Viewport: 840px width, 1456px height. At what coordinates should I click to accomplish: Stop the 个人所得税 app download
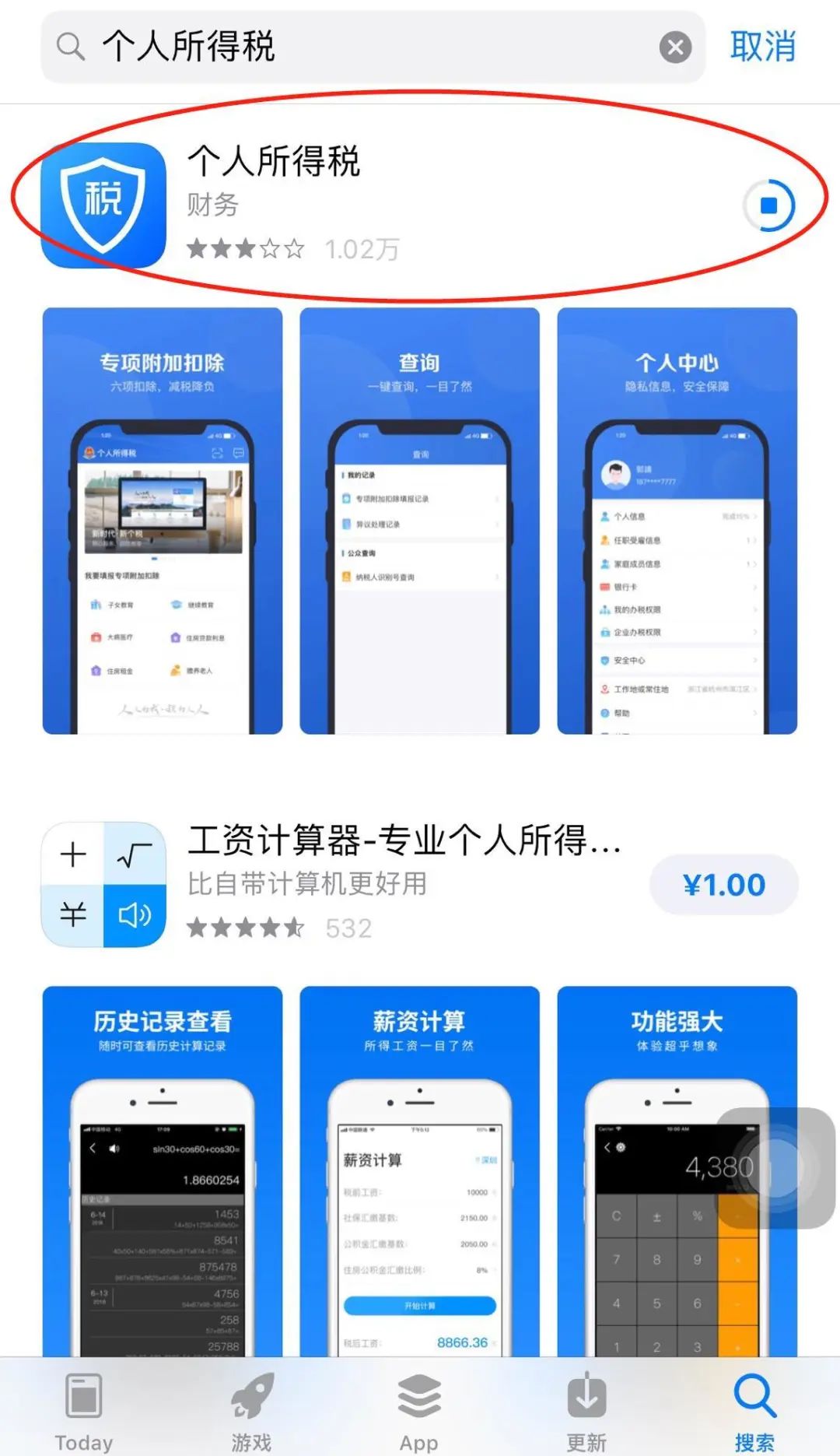click(x=768, y=205)
